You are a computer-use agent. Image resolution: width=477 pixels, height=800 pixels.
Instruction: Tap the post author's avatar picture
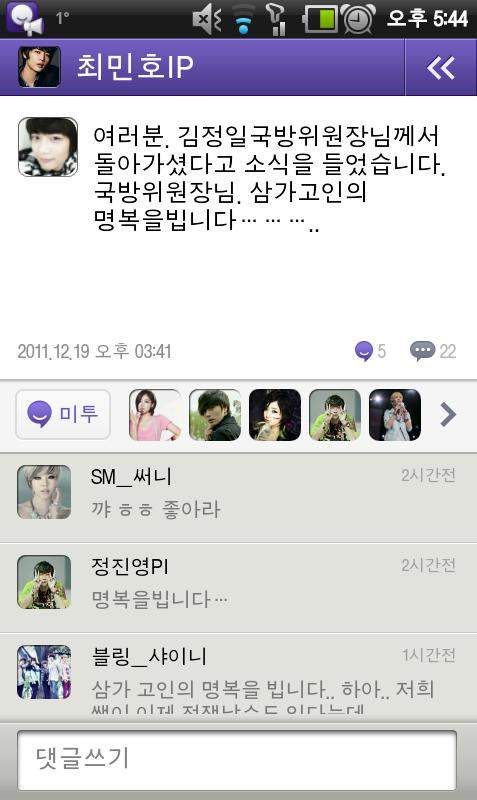coord(48,147)
